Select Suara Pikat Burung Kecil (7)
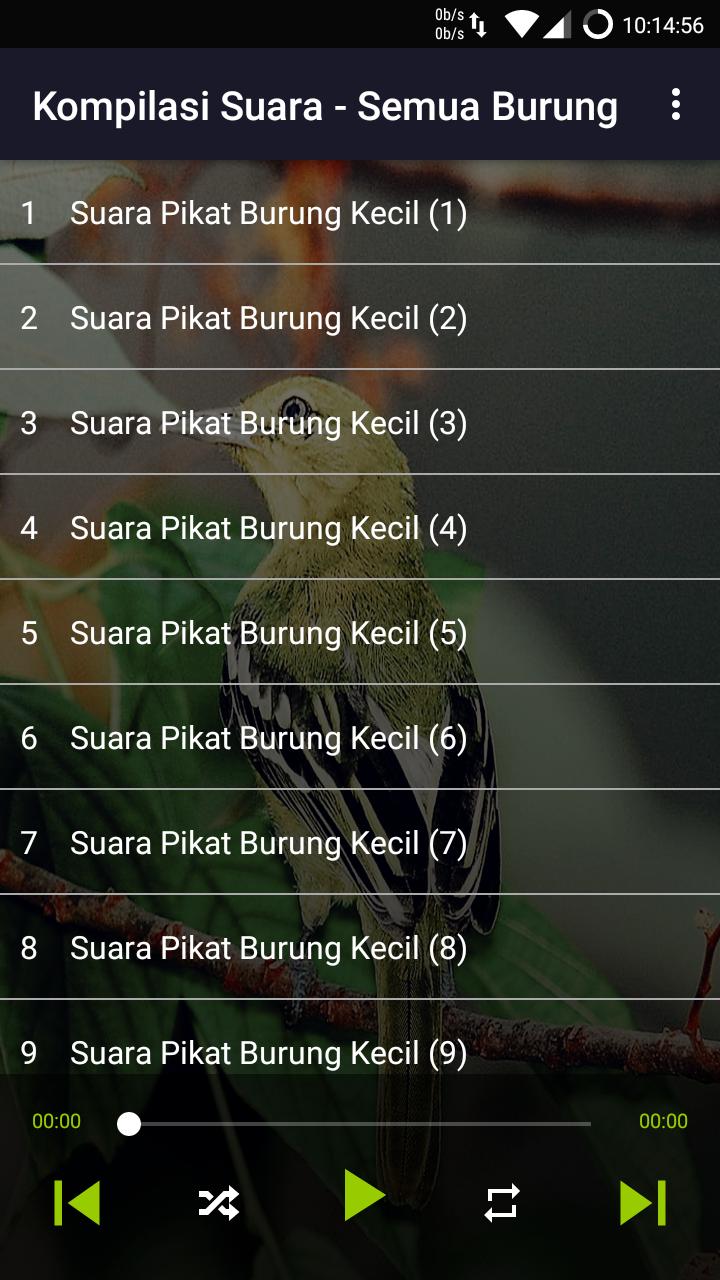 360,842
